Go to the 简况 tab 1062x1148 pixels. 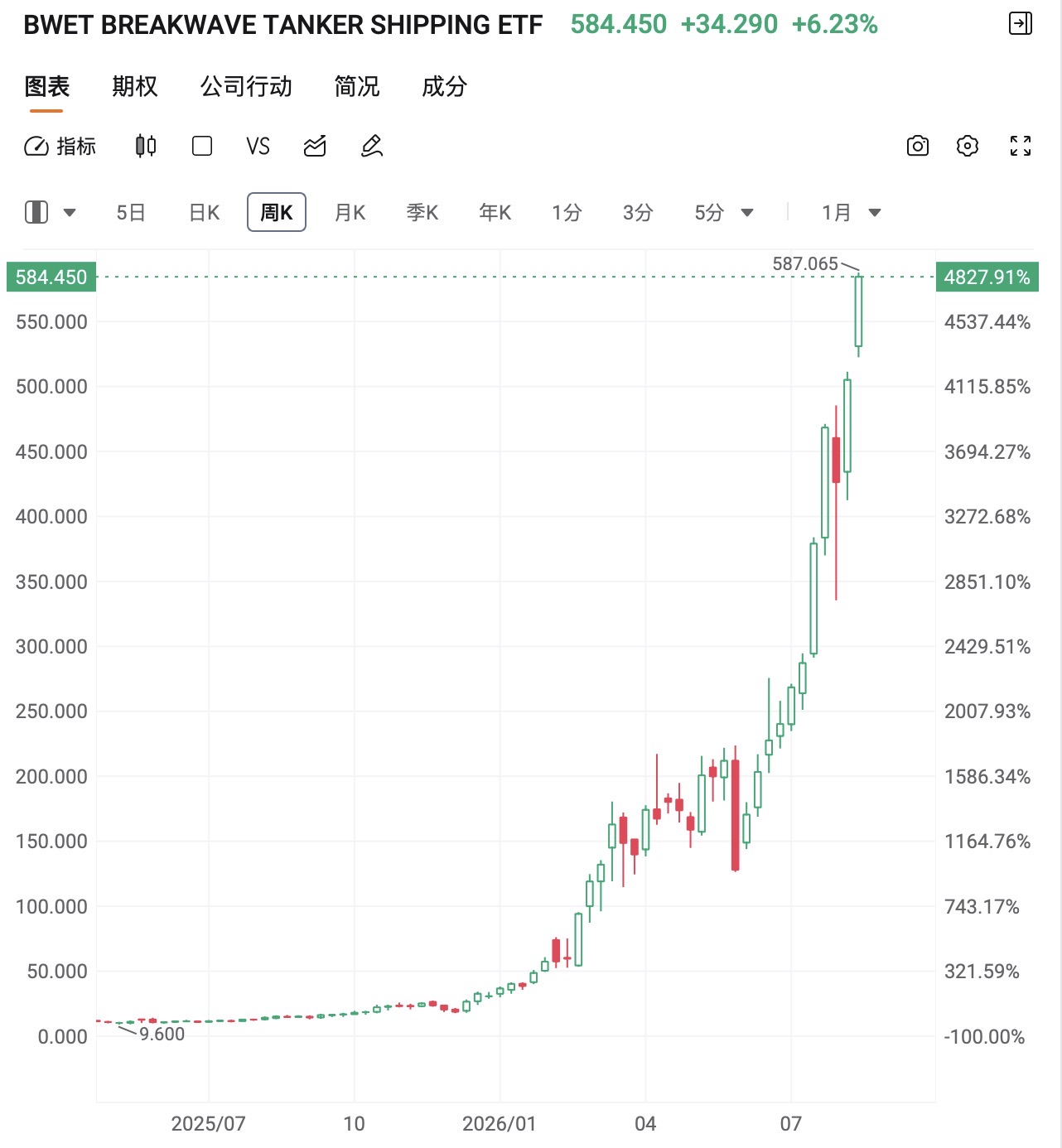pos(357,86)
